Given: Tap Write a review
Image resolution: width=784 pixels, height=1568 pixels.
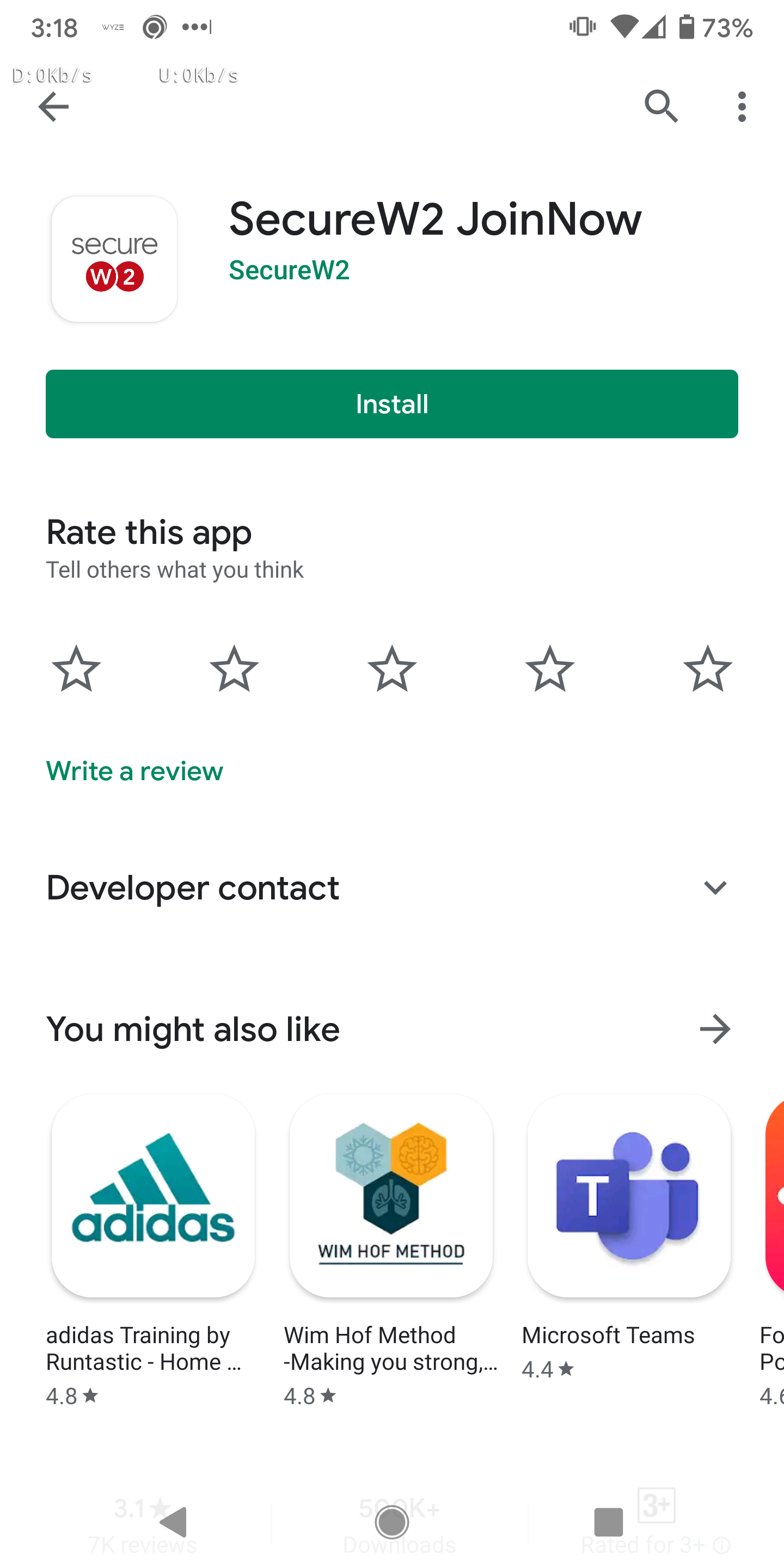Looking at the screenshot, I should pos(134,770).
